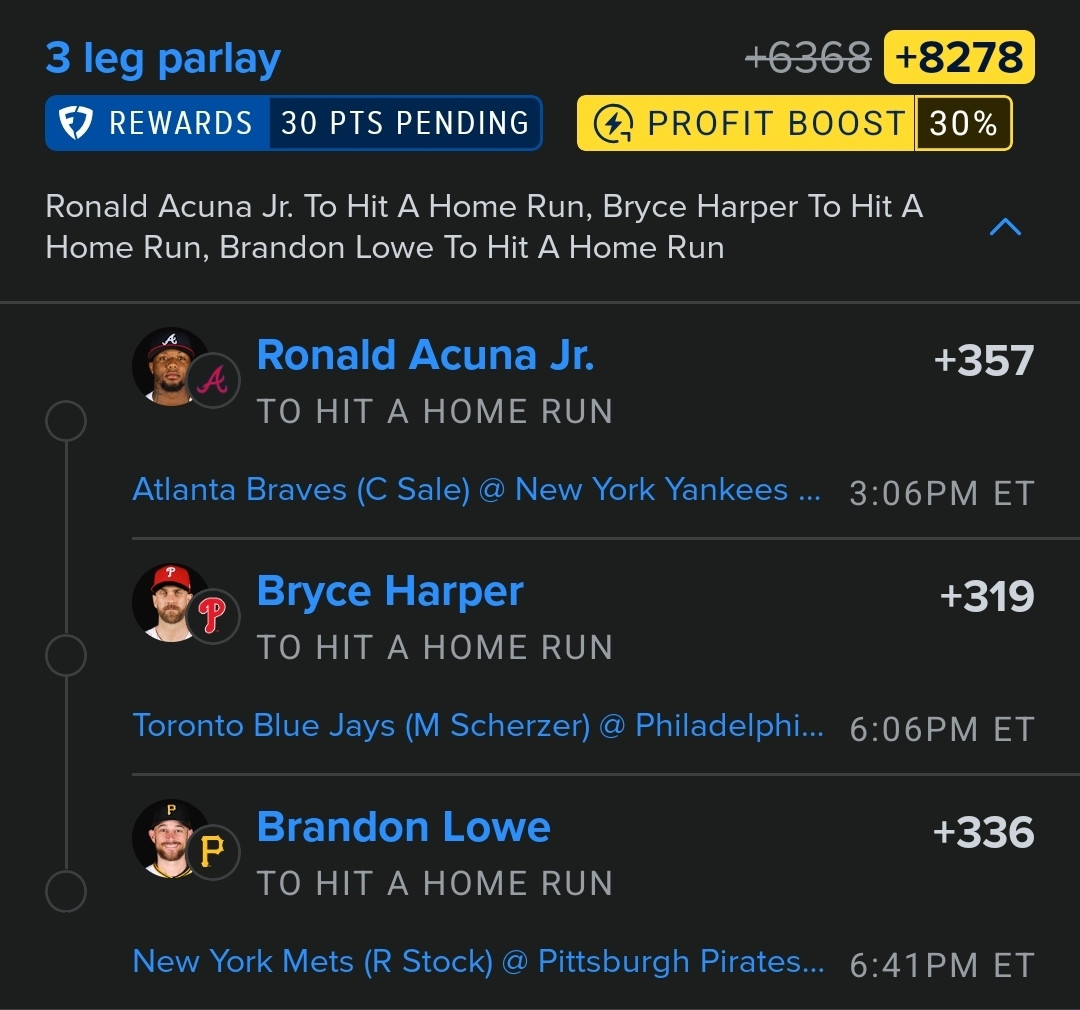1080x1010 pixels.
Task: Open Brandon Lowe player link
Action: pos(404,827)
